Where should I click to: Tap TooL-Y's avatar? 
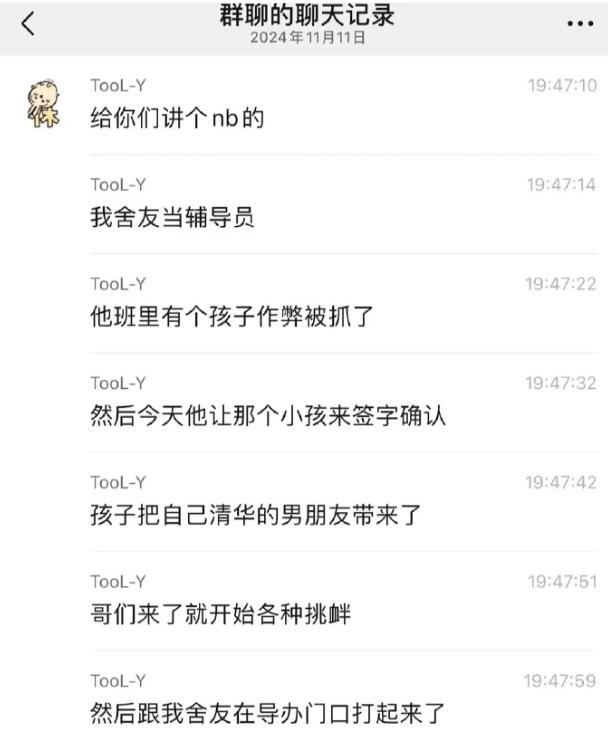click(x=44, y=104)
